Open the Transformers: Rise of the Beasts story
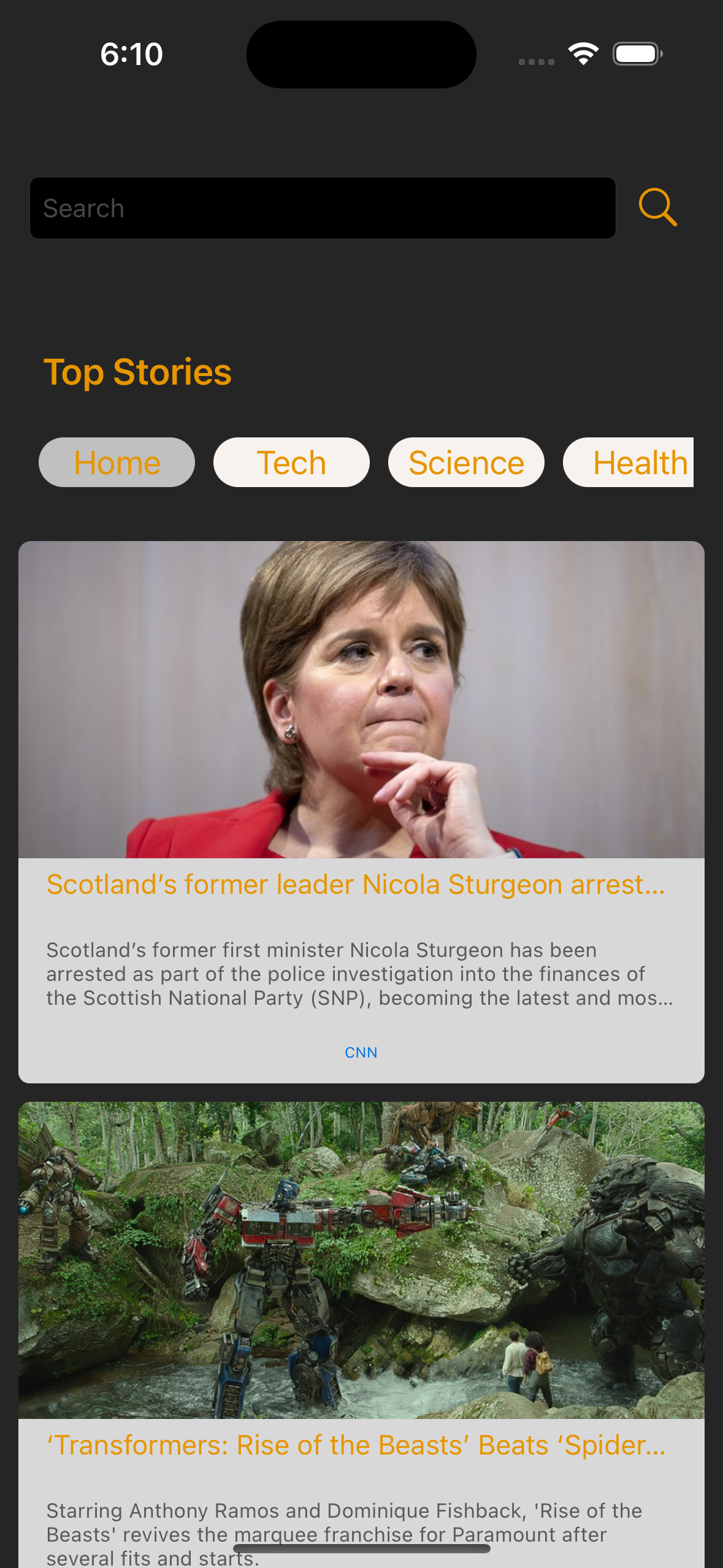The image size is (723, 1568). [356, 1445]
